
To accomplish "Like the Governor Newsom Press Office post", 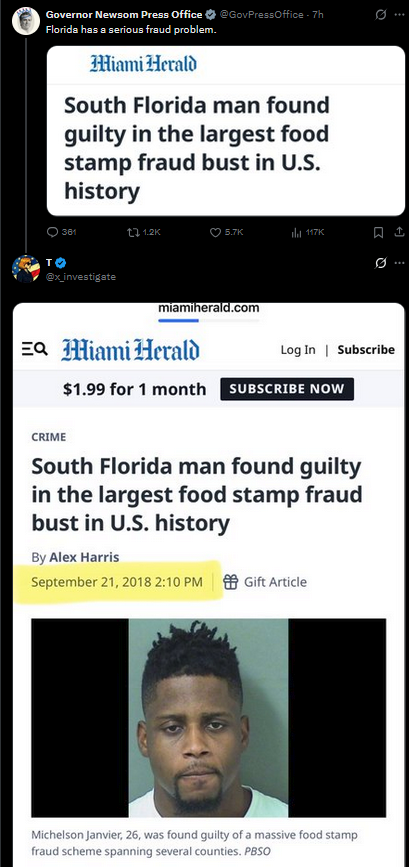I will point(227,233).
